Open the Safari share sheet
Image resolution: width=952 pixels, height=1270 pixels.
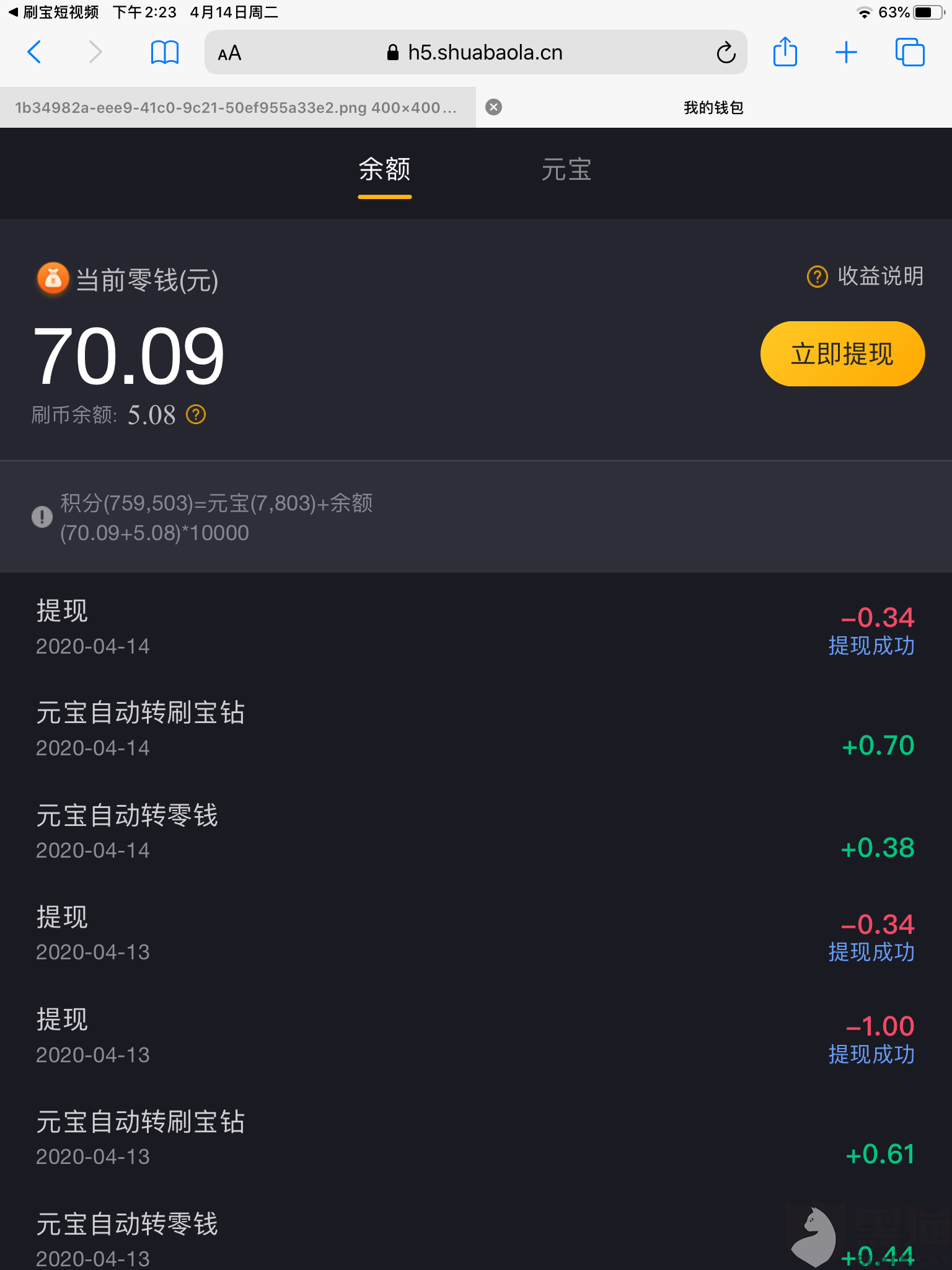[x=785, y=52]
